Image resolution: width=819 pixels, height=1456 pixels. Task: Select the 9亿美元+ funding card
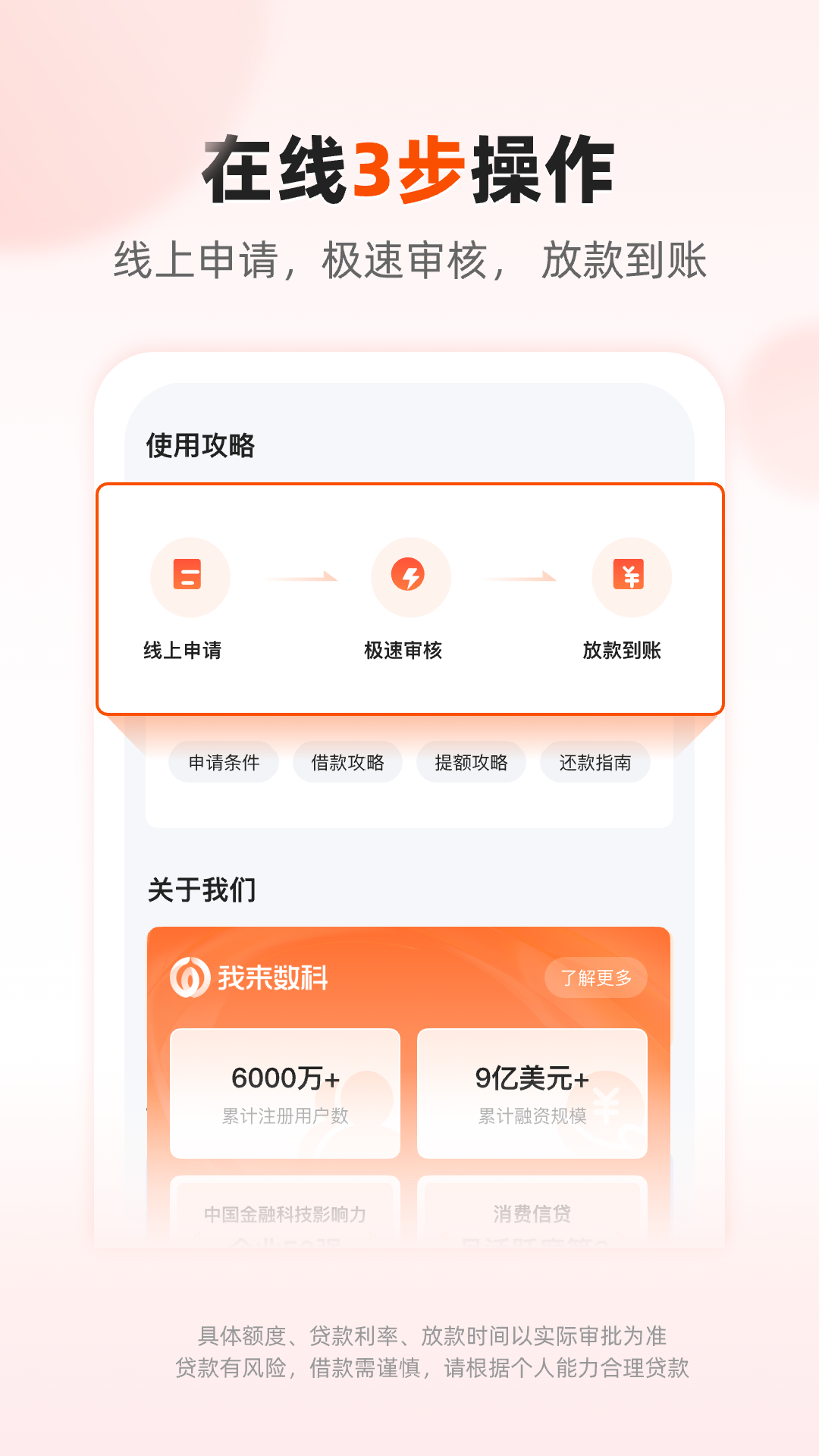533,1092
